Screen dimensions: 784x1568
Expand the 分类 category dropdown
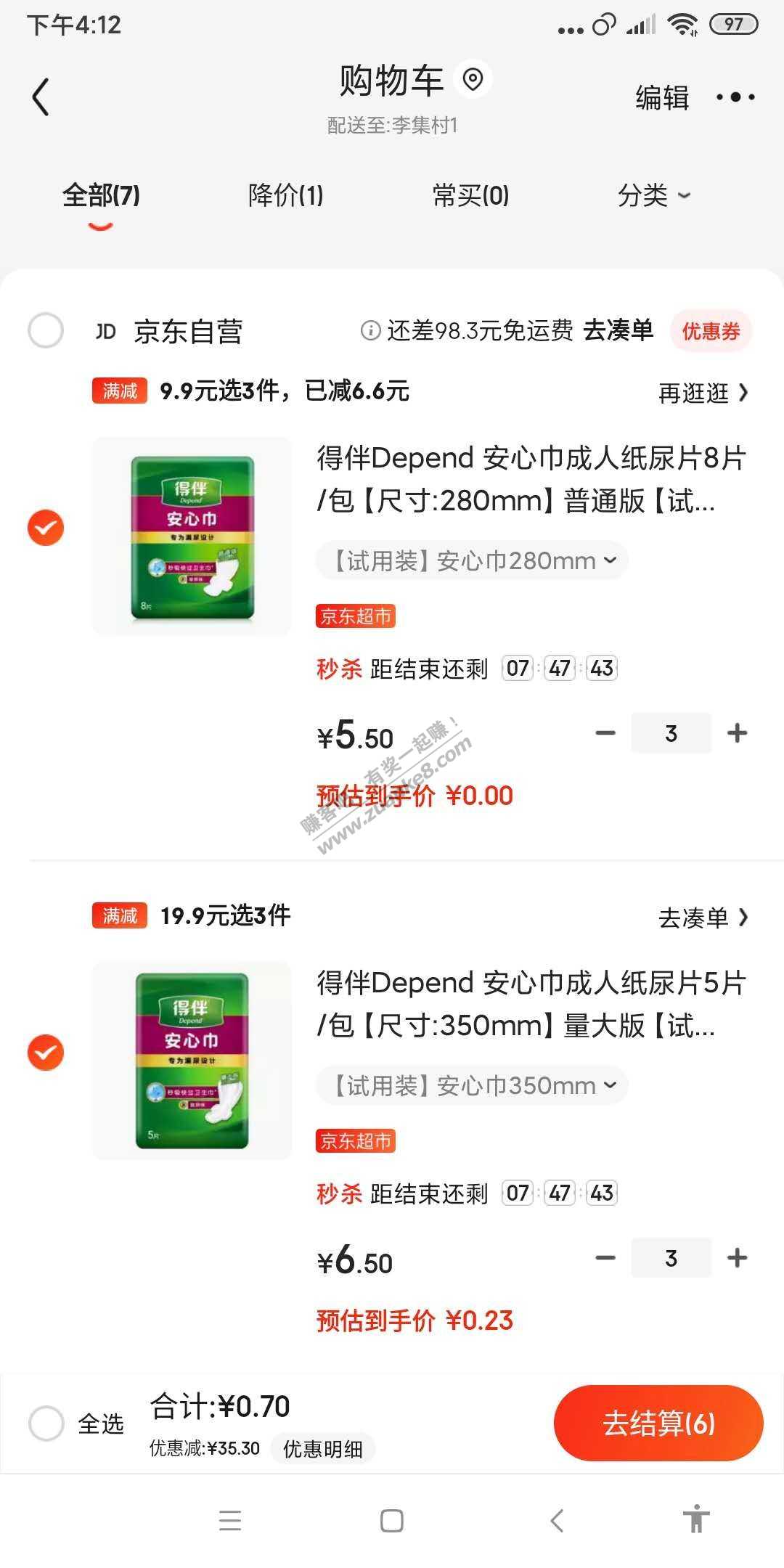653,195
